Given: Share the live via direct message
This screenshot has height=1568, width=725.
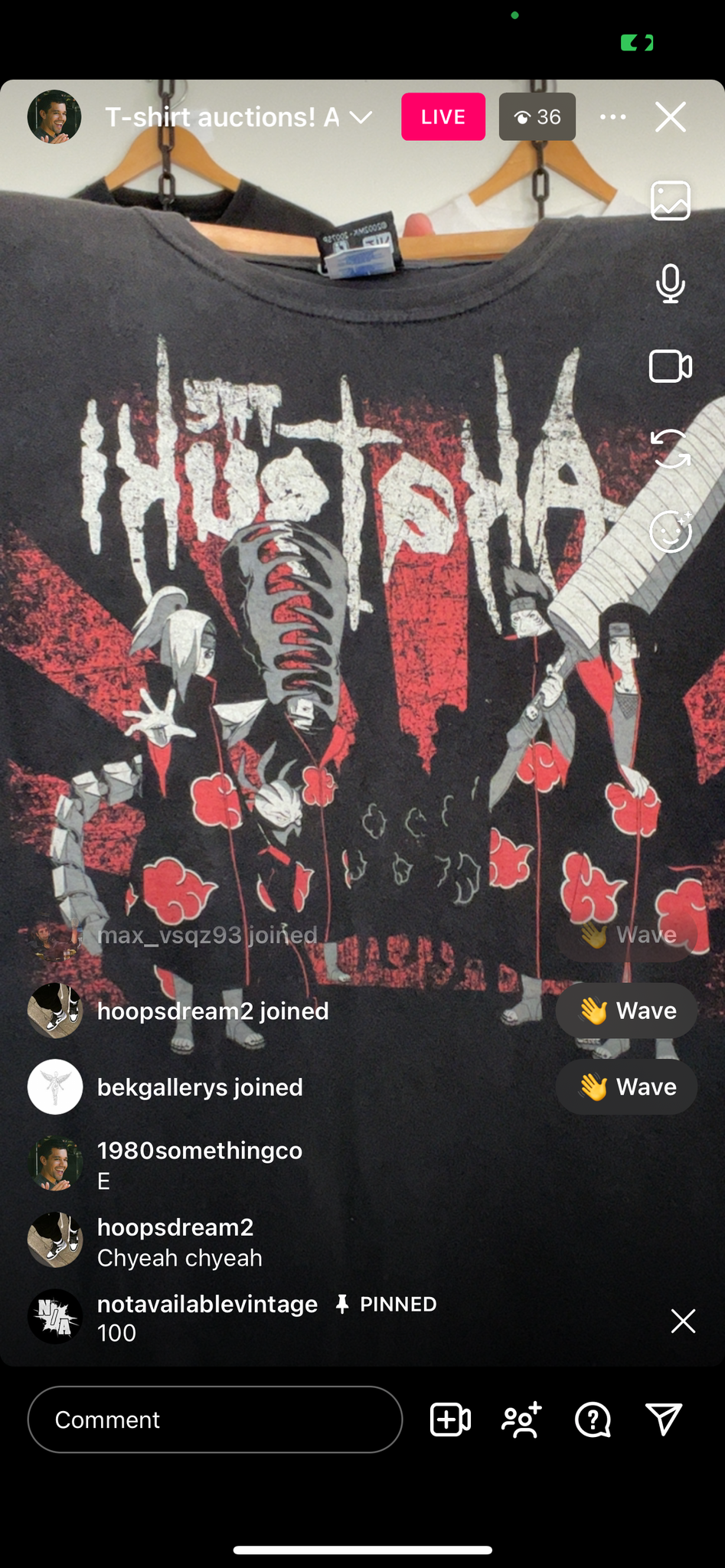Looking at the screenshot, I should tap(663, 1419).
